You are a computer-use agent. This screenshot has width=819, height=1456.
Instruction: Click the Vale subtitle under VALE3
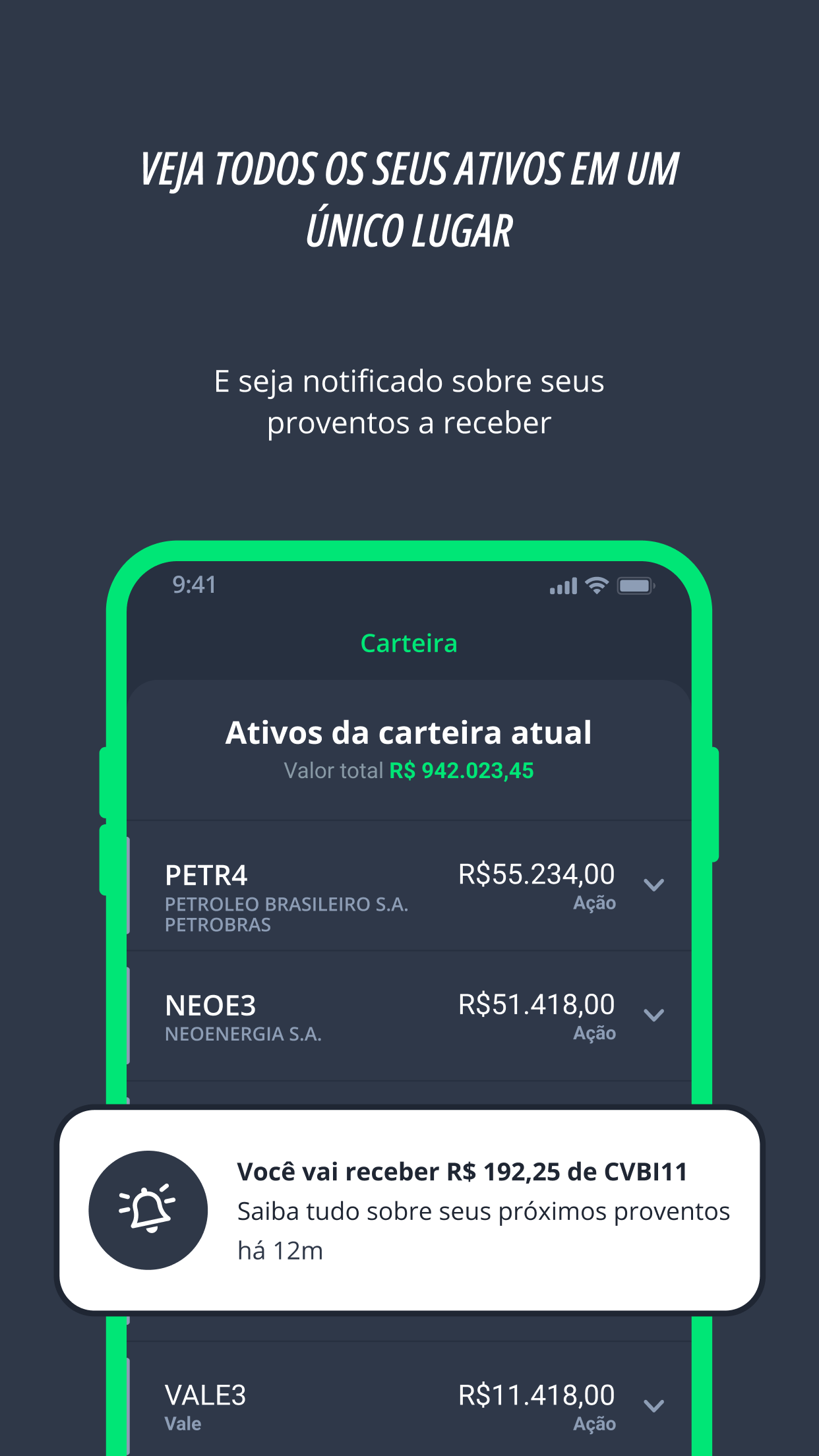183,1423
